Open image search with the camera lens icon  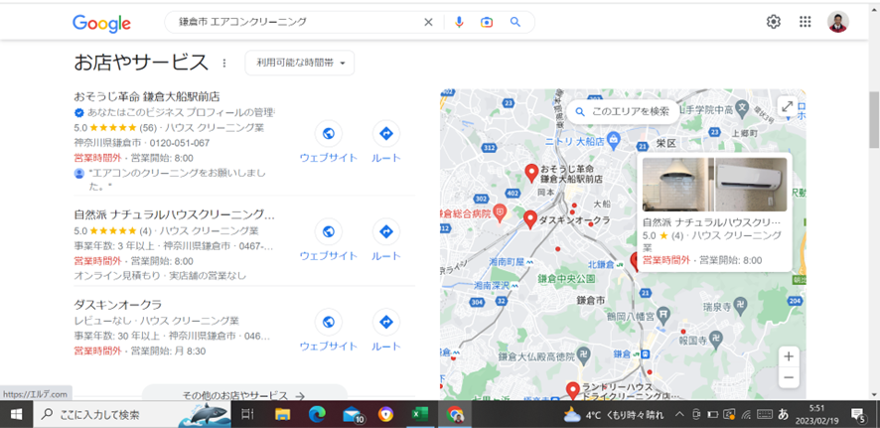point(487,22)
